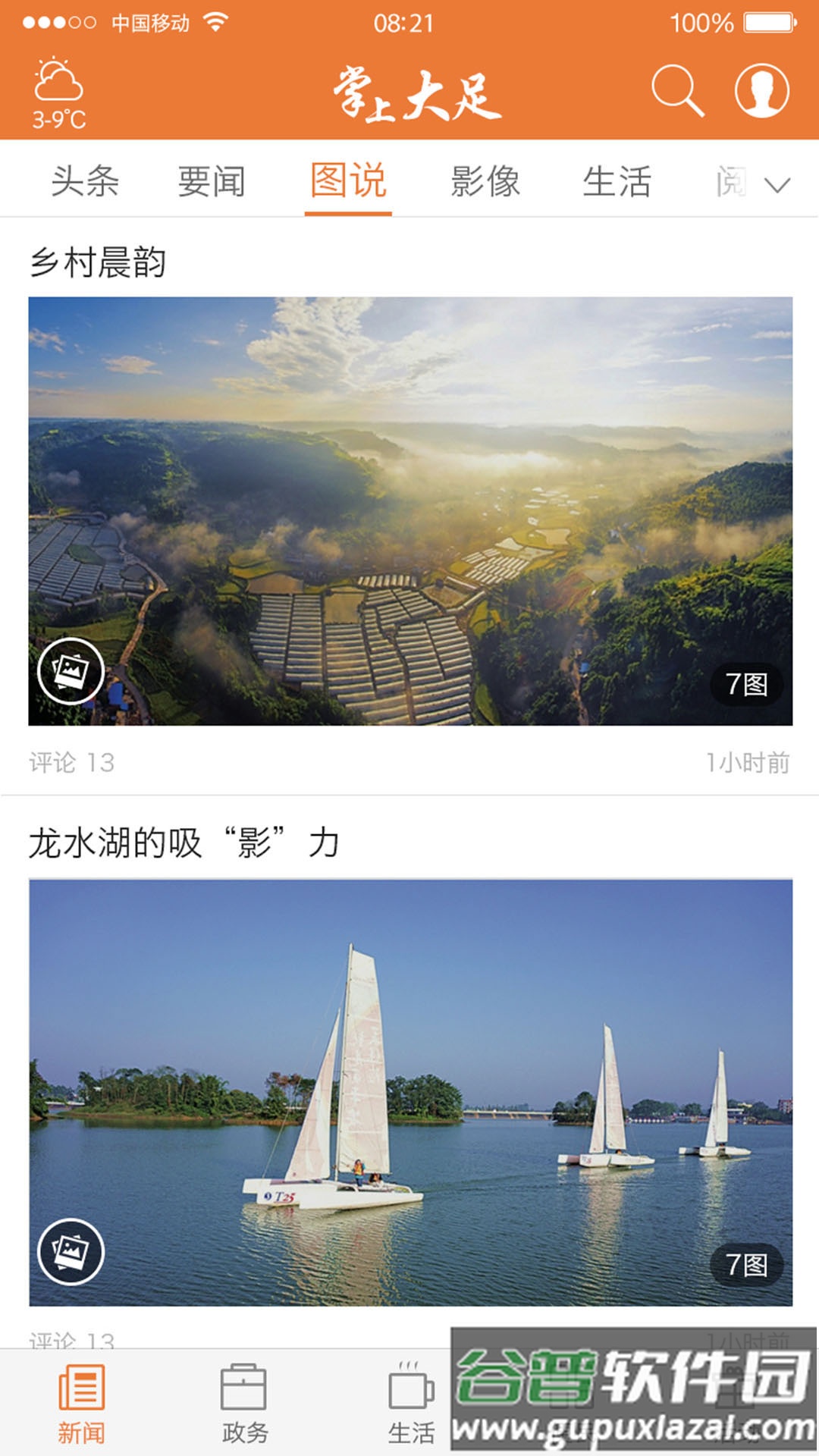Tap the gallery icon on 乡村晨韵 image
Screen dimensions: 819x1456
tap(72, 671)
